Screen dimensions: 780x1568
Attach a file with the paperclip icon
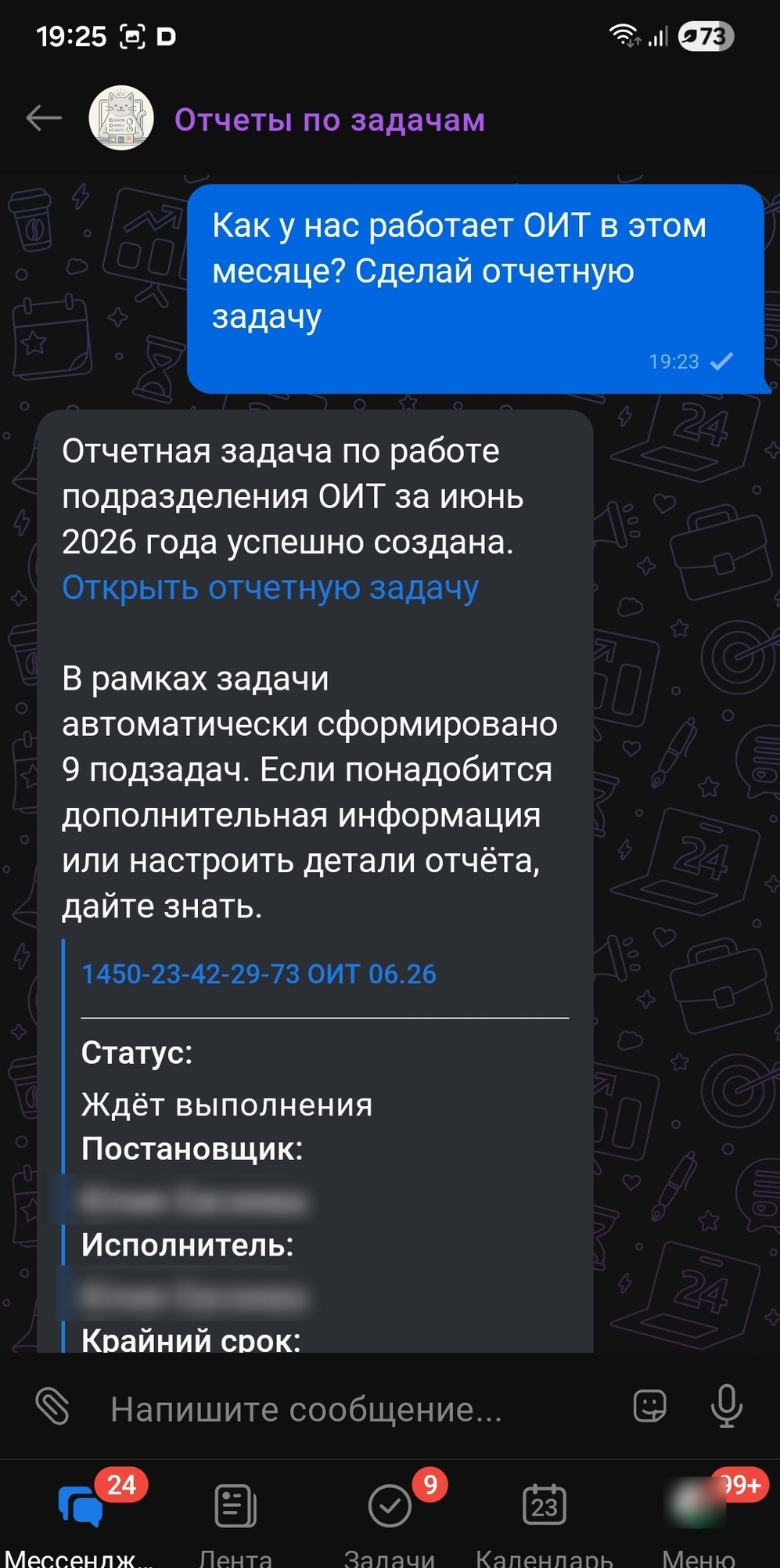[53, 1406]
